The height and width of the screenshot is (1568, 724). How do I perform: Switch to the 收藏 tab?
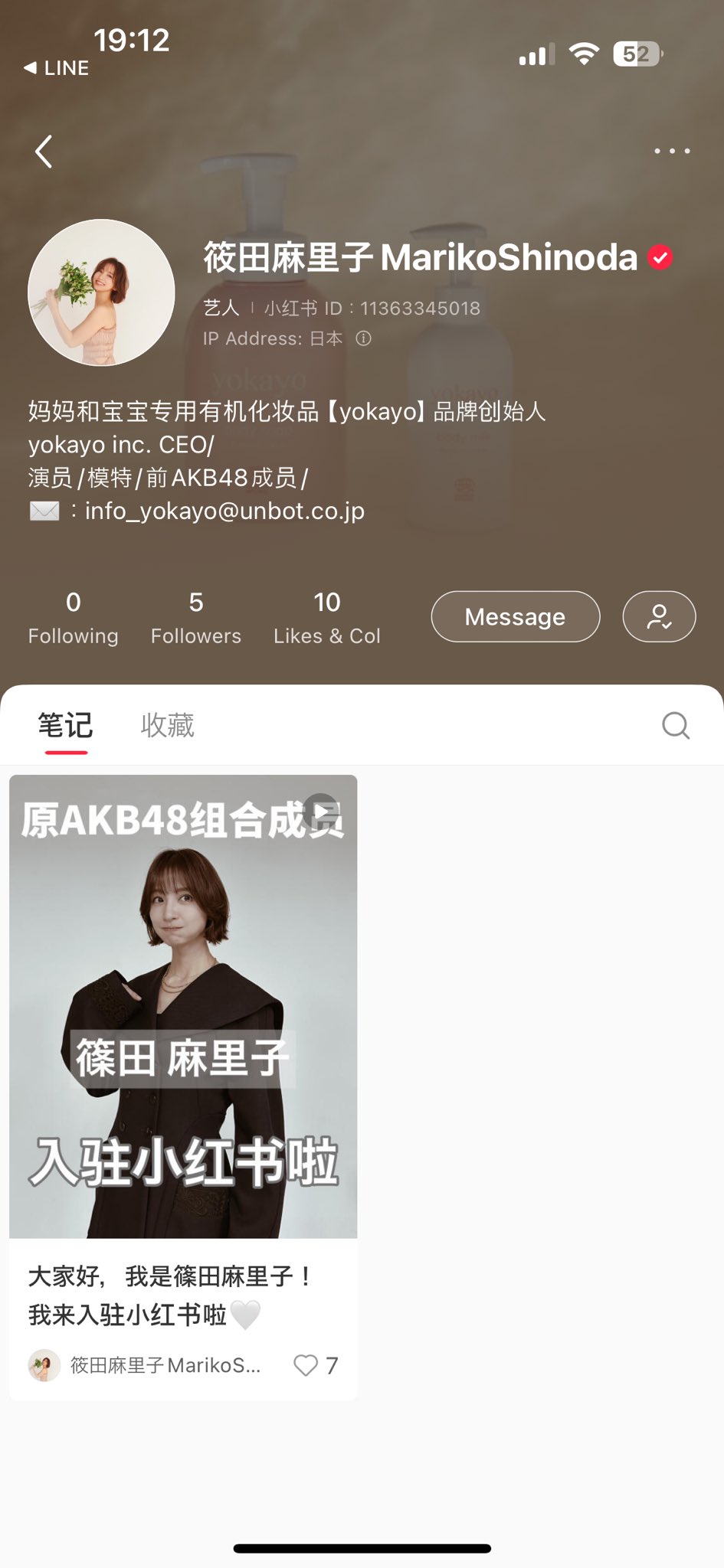pyautogui.click(x=167, y=725)
